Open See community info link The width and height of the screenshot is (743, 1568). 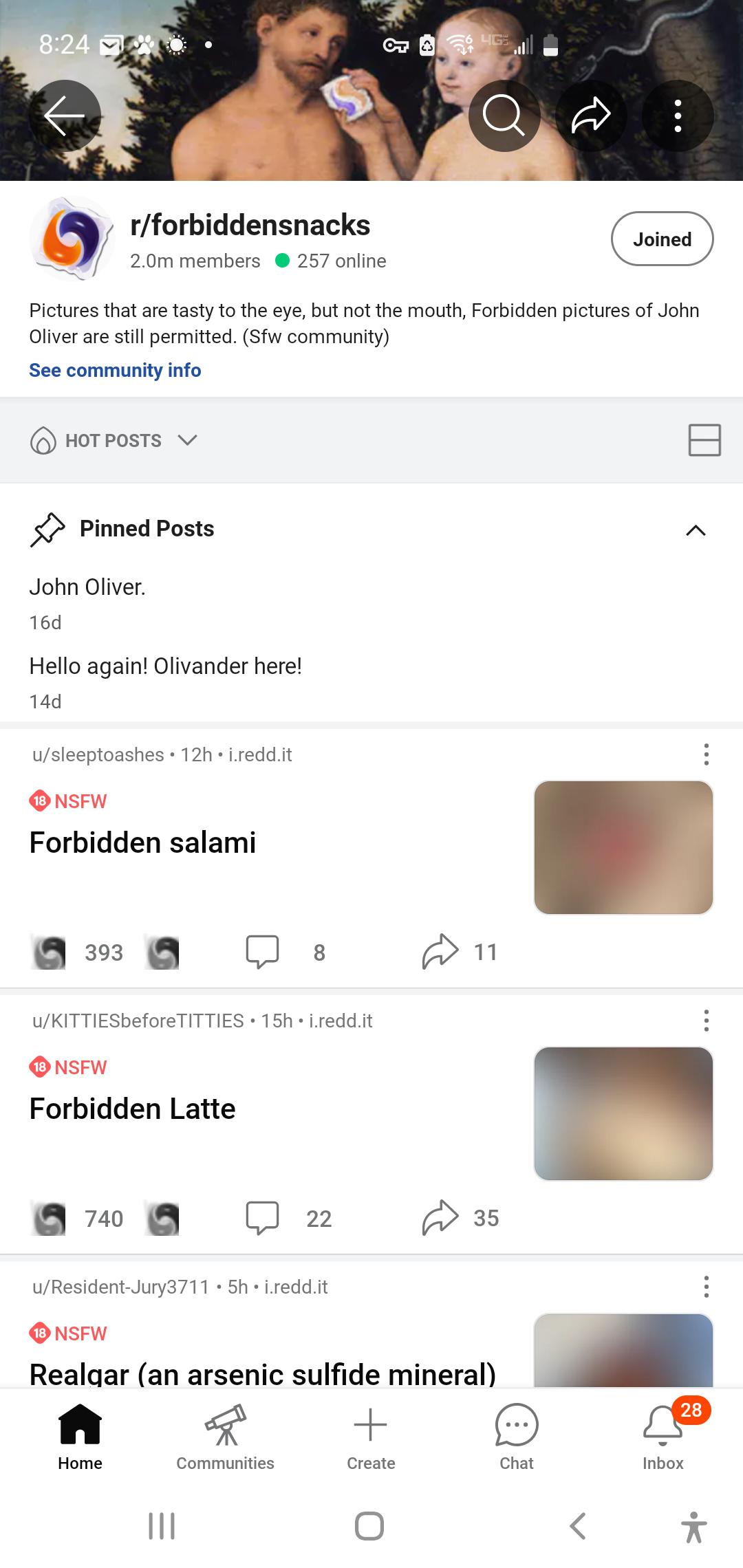[x=115, y=370]
